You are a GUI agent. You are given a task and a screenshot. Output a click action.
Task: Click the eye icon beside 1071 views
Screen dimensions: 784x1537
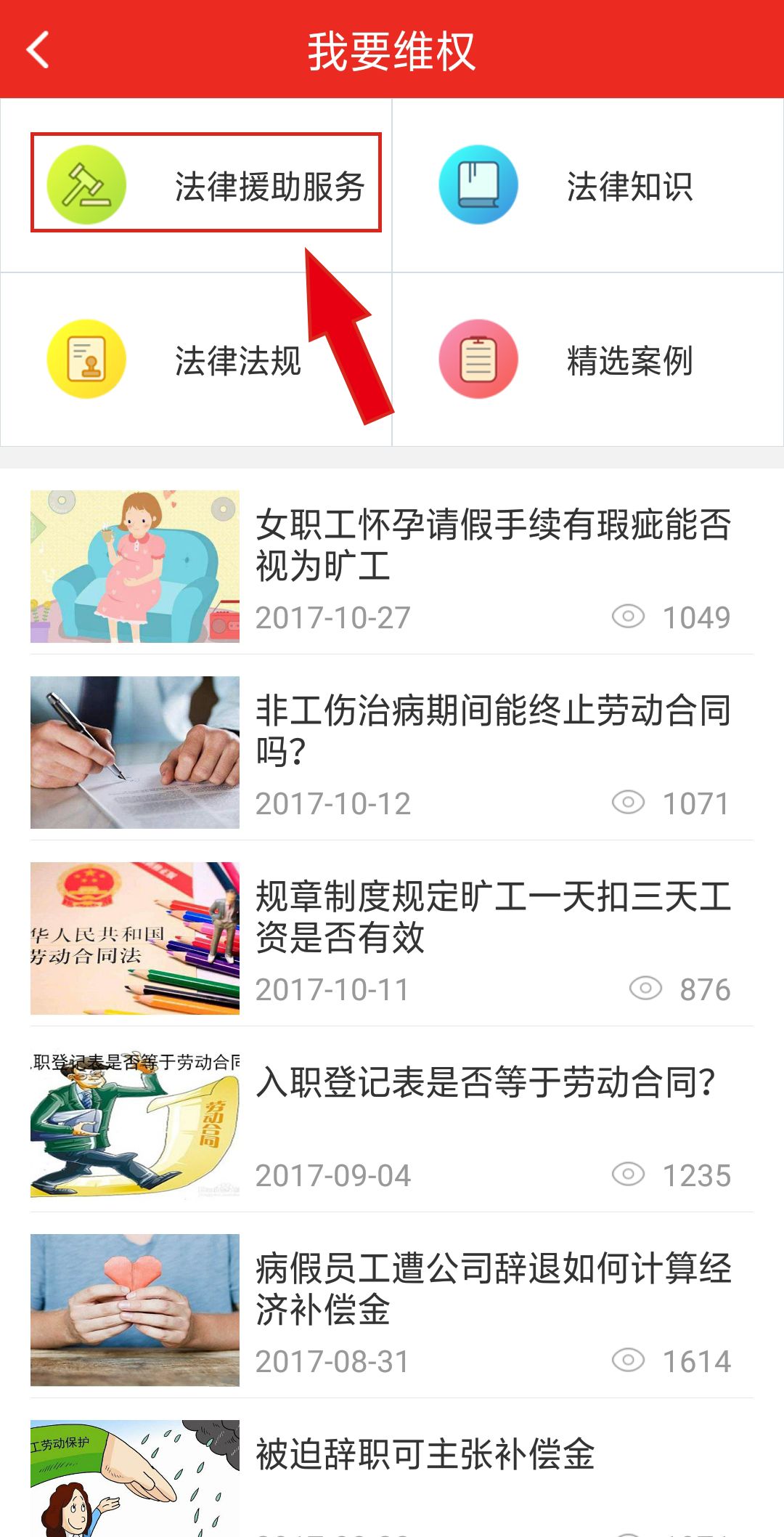click(627, 803)
